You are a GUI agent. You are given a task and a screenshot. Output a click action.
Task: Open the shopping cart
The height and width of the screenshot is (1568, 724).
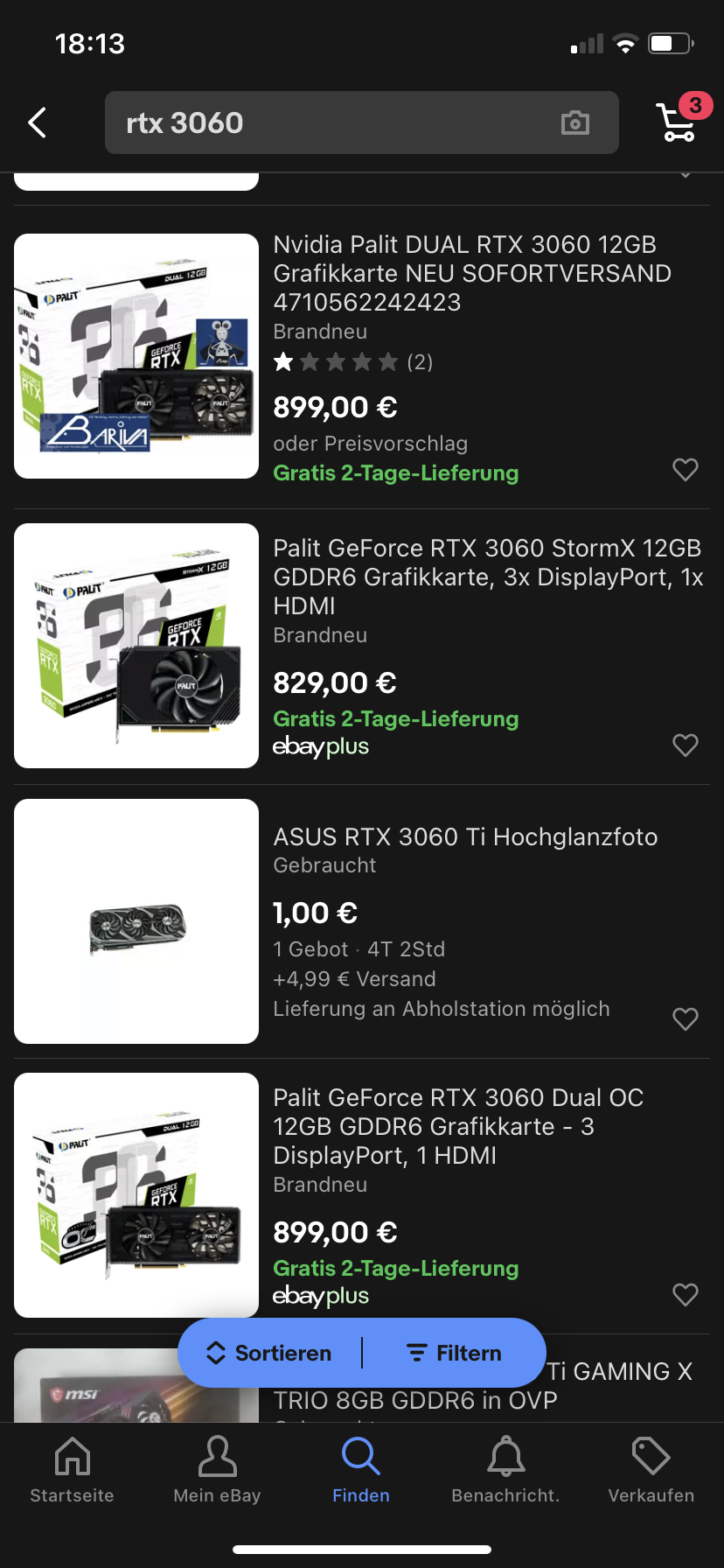[678, 122]
